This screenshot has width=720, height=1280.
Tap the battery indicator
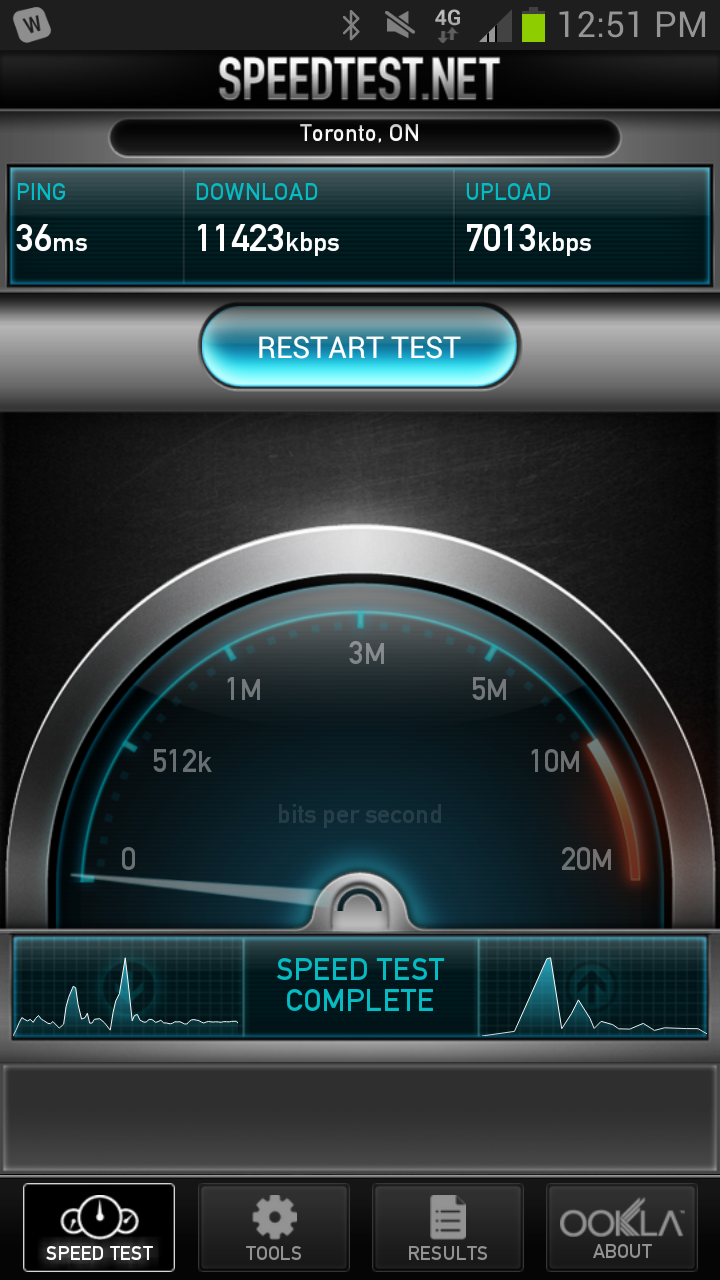point(531,22)
